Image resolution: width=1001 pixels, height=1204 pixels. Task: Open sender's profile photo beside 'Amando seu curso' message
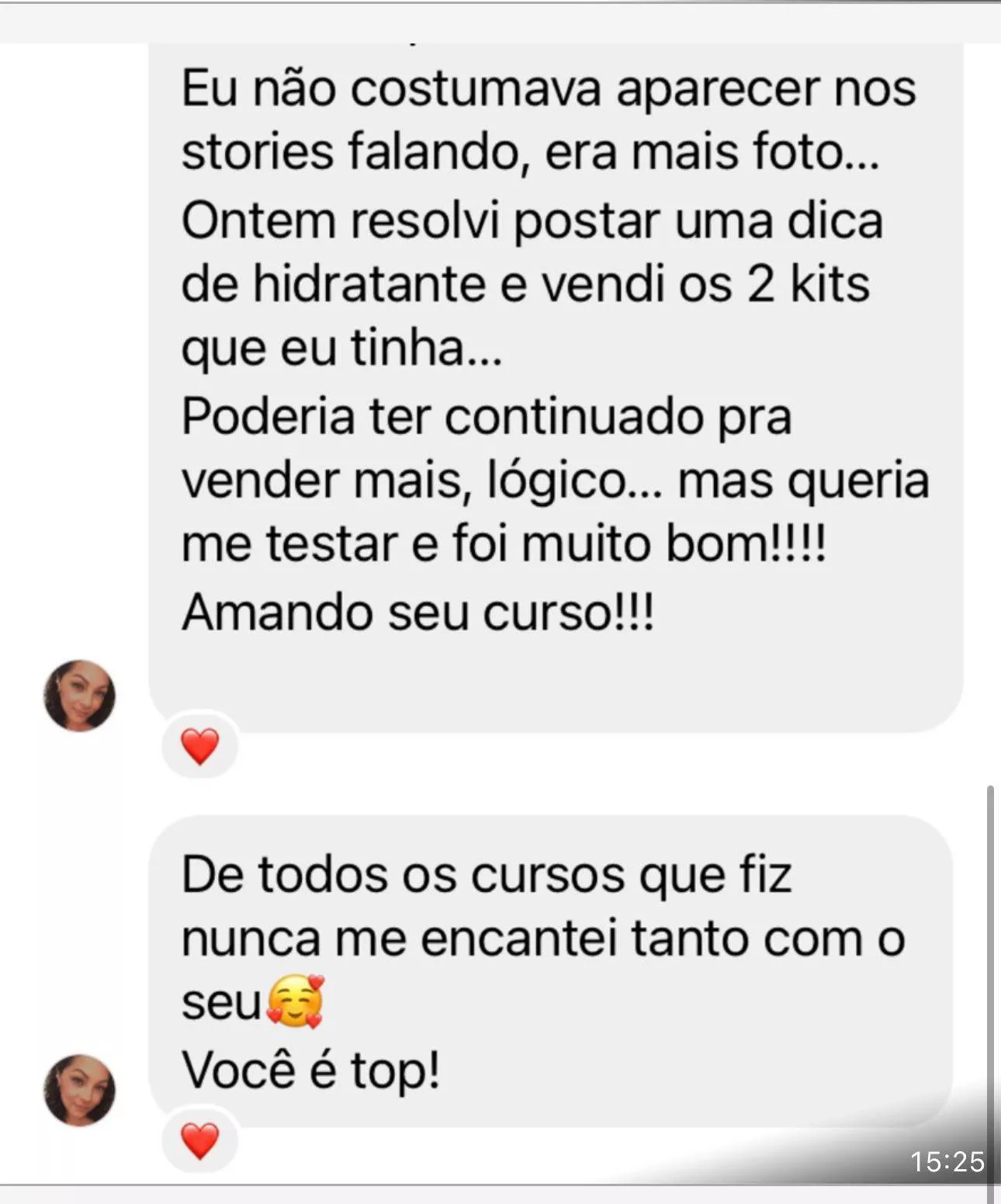(x=79, y=696)
